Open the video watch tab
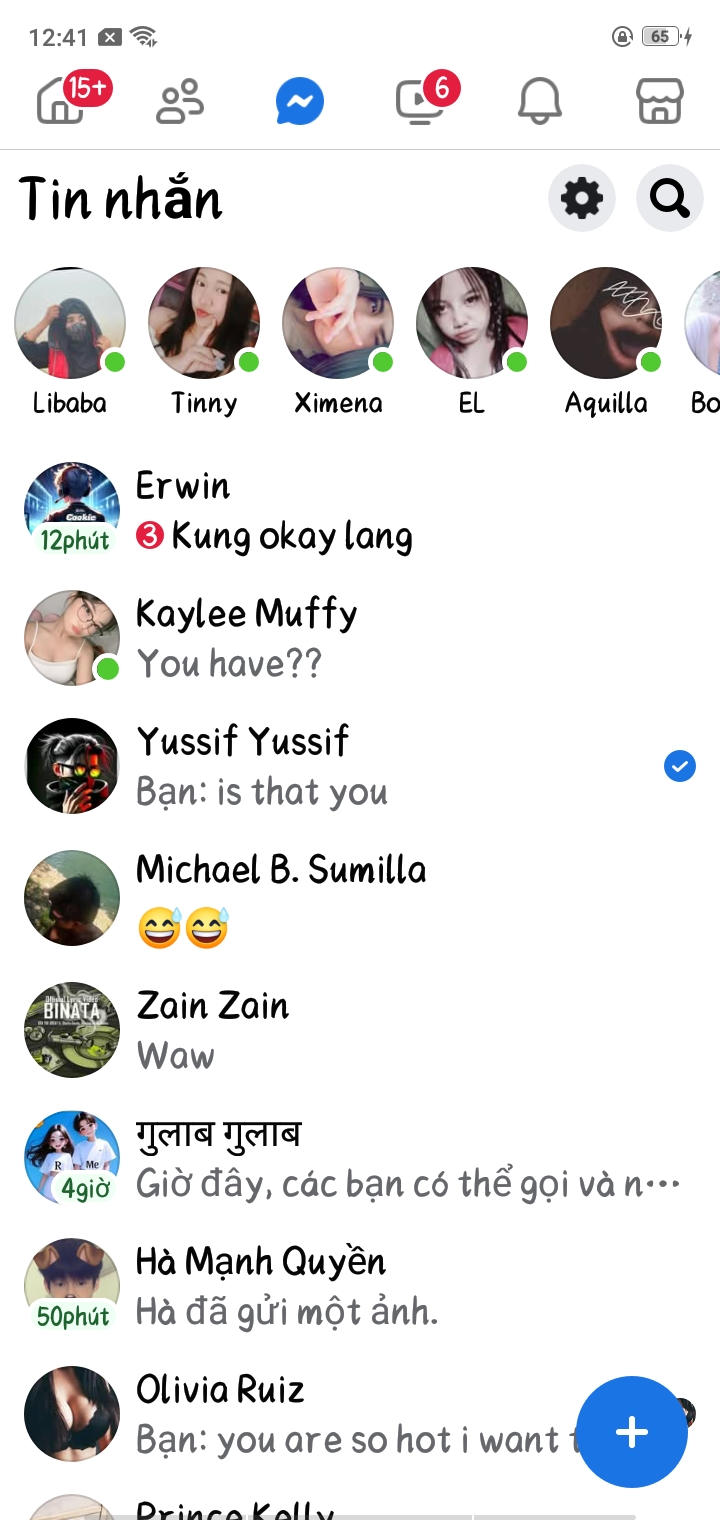 pos(420,102)
